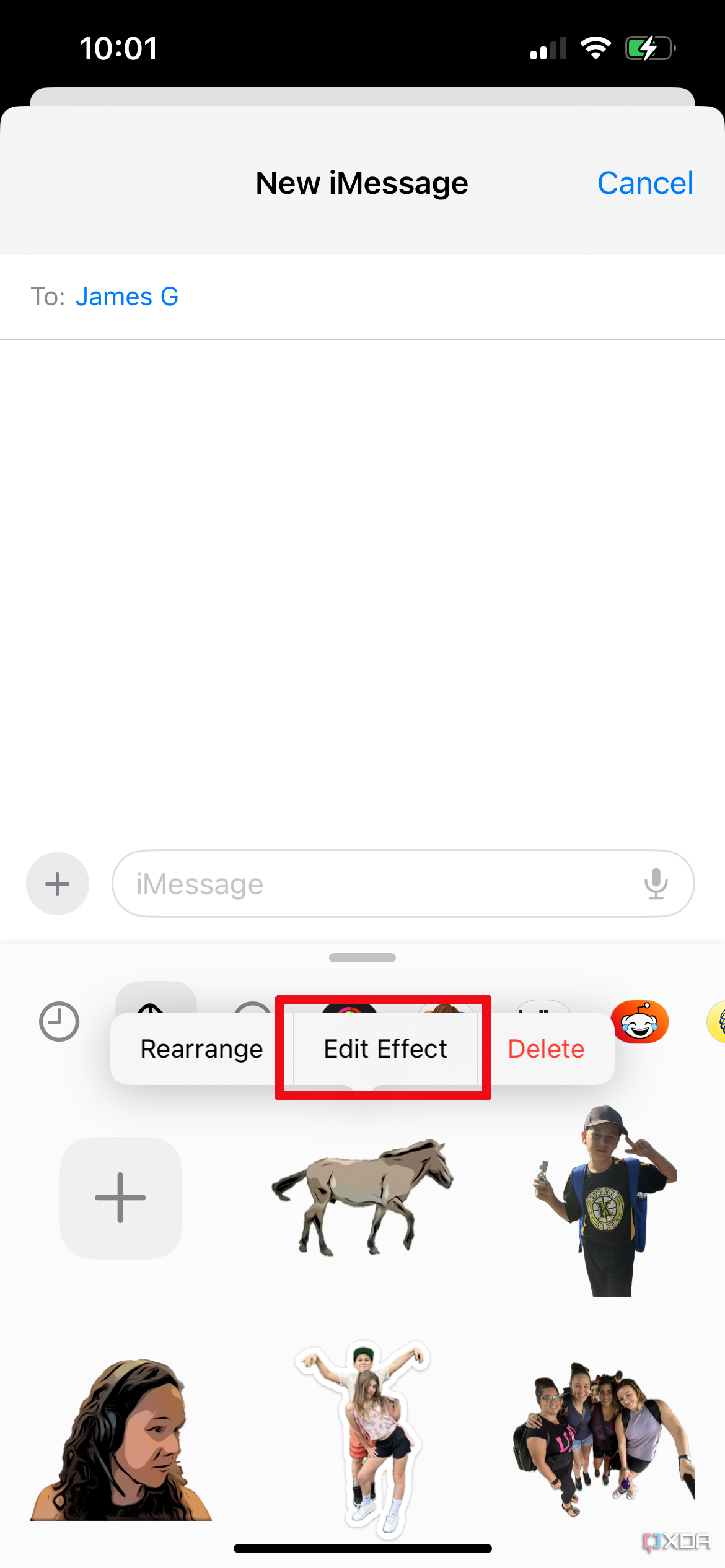The width and height of the screenshot is (725, 1568).
Task: Open the recent stickers clock tab
Action: click(x=59, y=1021)
